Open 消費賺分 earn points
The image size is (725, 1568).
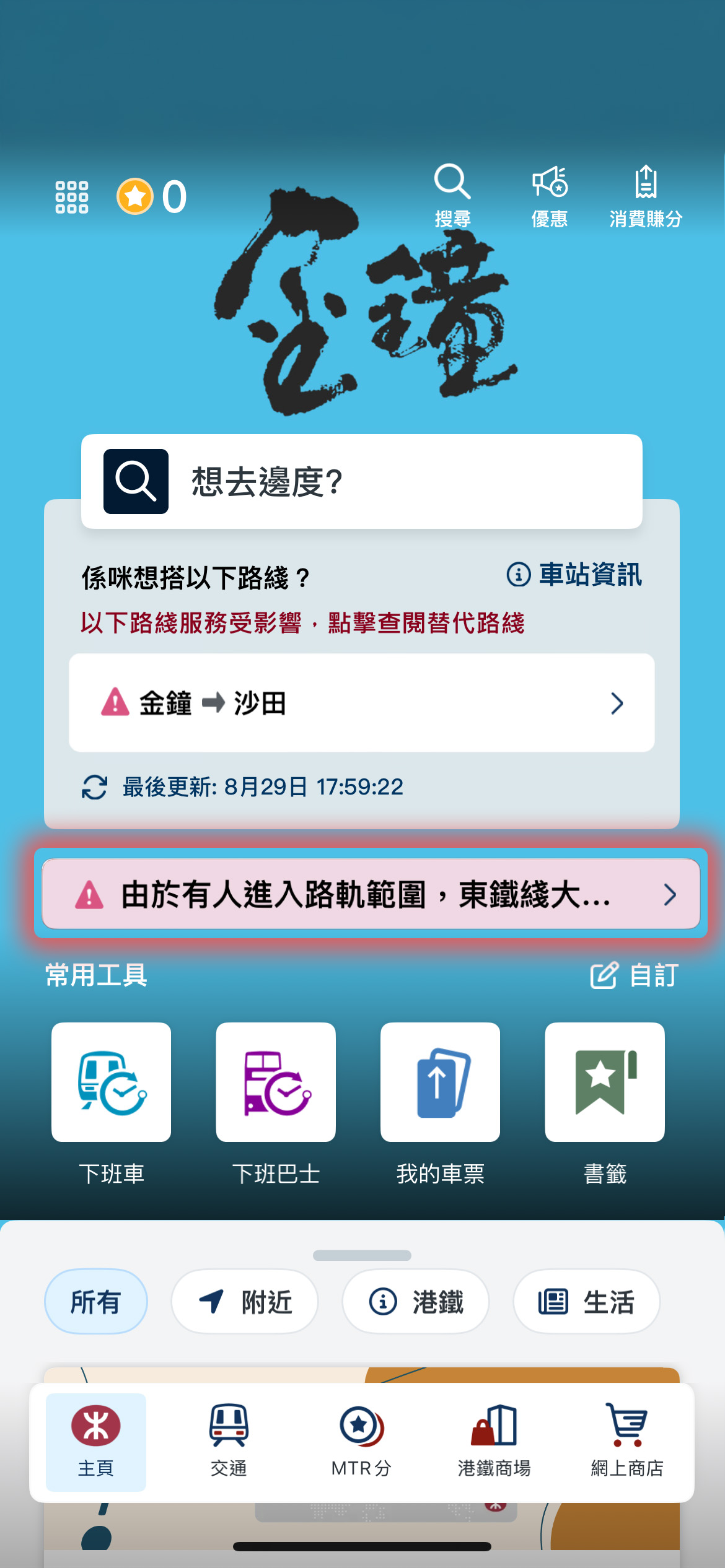pos(646,195)
